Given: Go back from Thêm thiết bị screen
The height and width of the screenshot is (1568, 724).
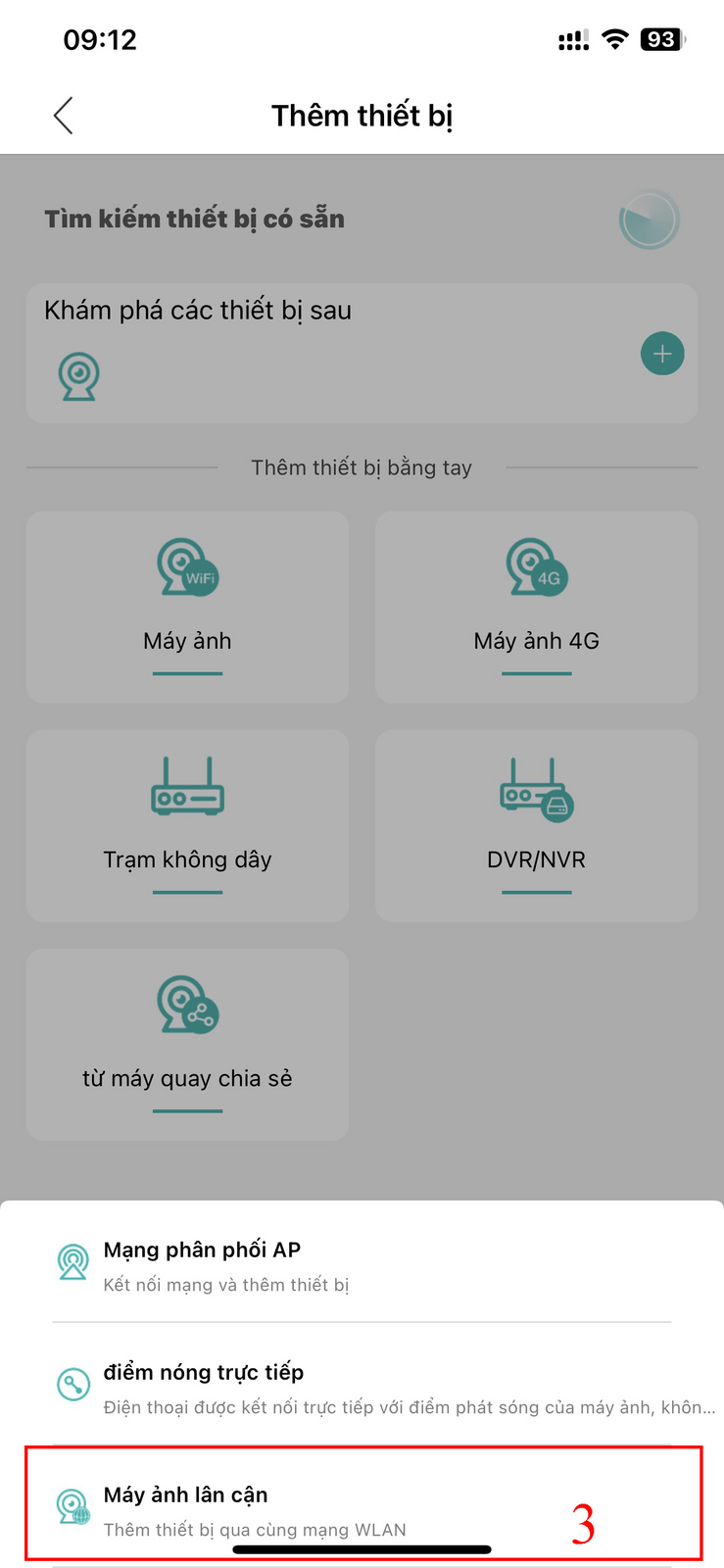Looking at the screenshot, I should 64,116.
